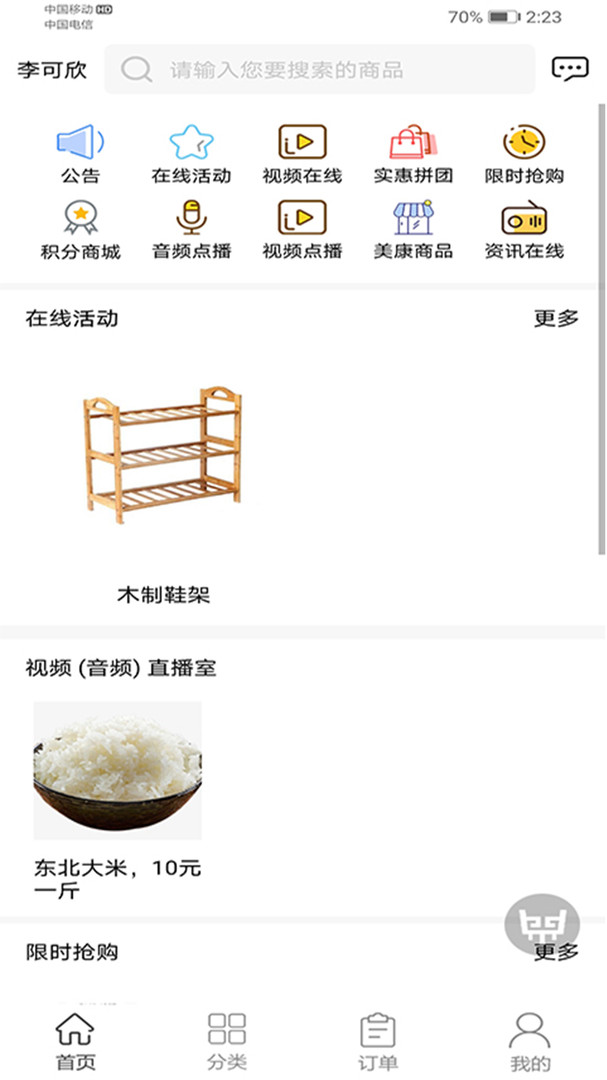Browse 美康商品 products
607x1080 pixels.
pyautogui.click(x=413, y=229)
